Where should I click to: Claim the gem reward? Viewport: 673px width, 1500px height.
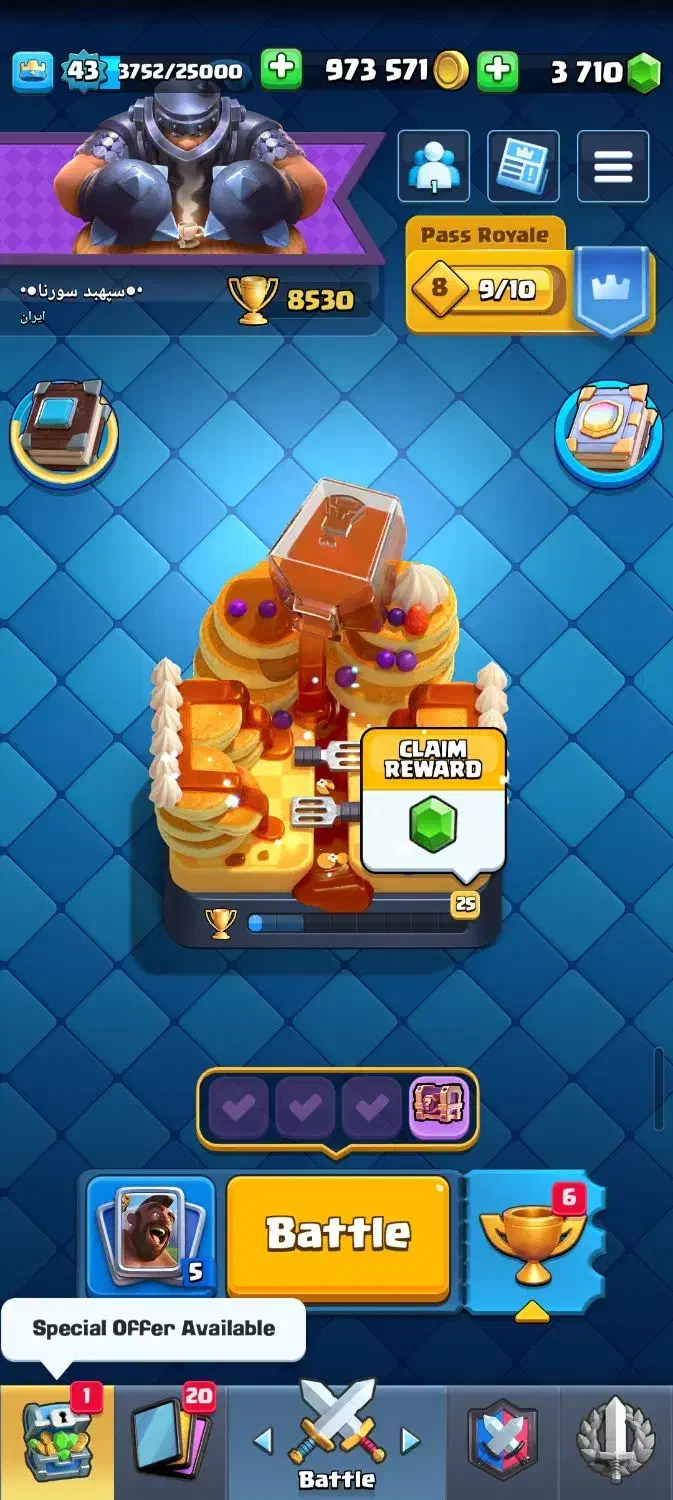433,801
